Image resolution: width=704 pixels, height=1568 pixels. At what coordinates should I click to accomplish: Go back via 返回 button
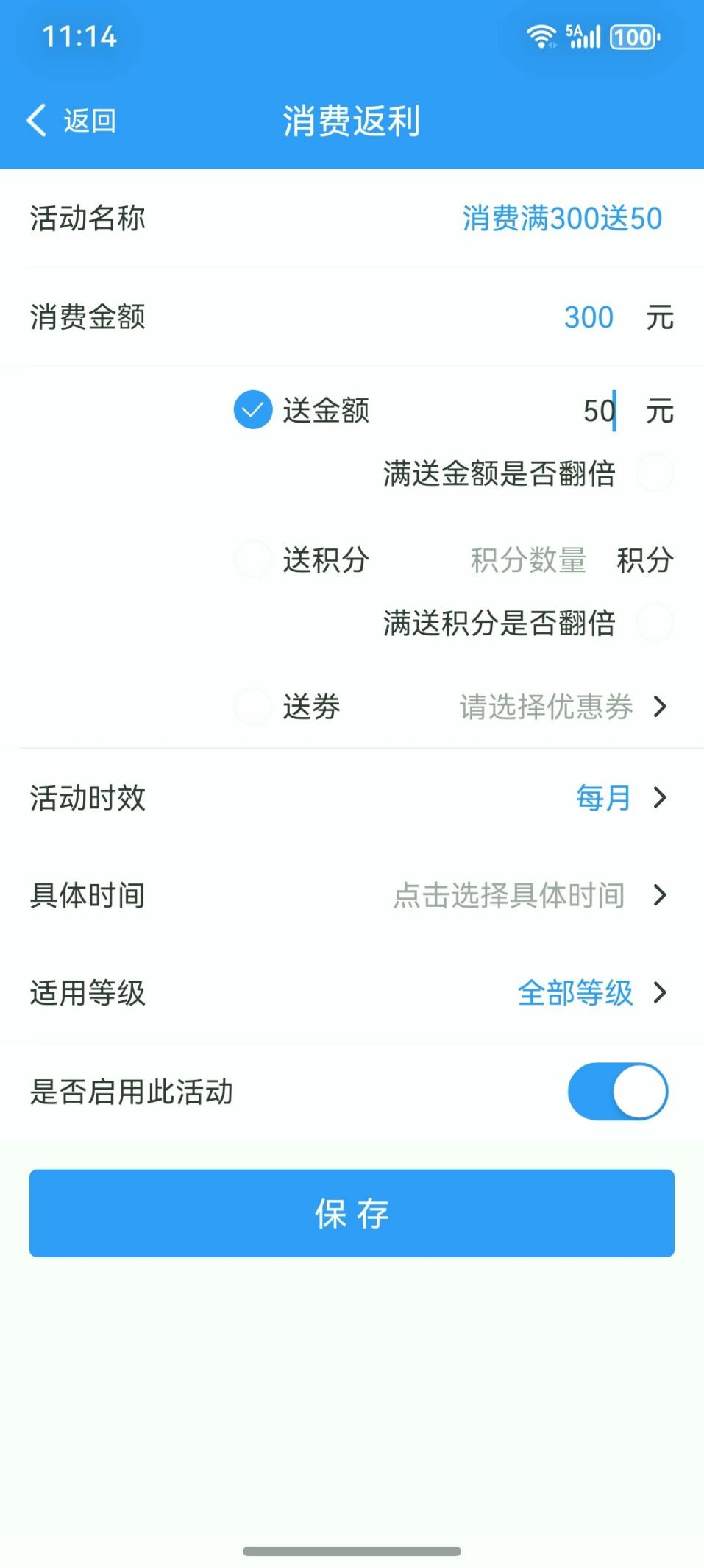coord(71,121)
